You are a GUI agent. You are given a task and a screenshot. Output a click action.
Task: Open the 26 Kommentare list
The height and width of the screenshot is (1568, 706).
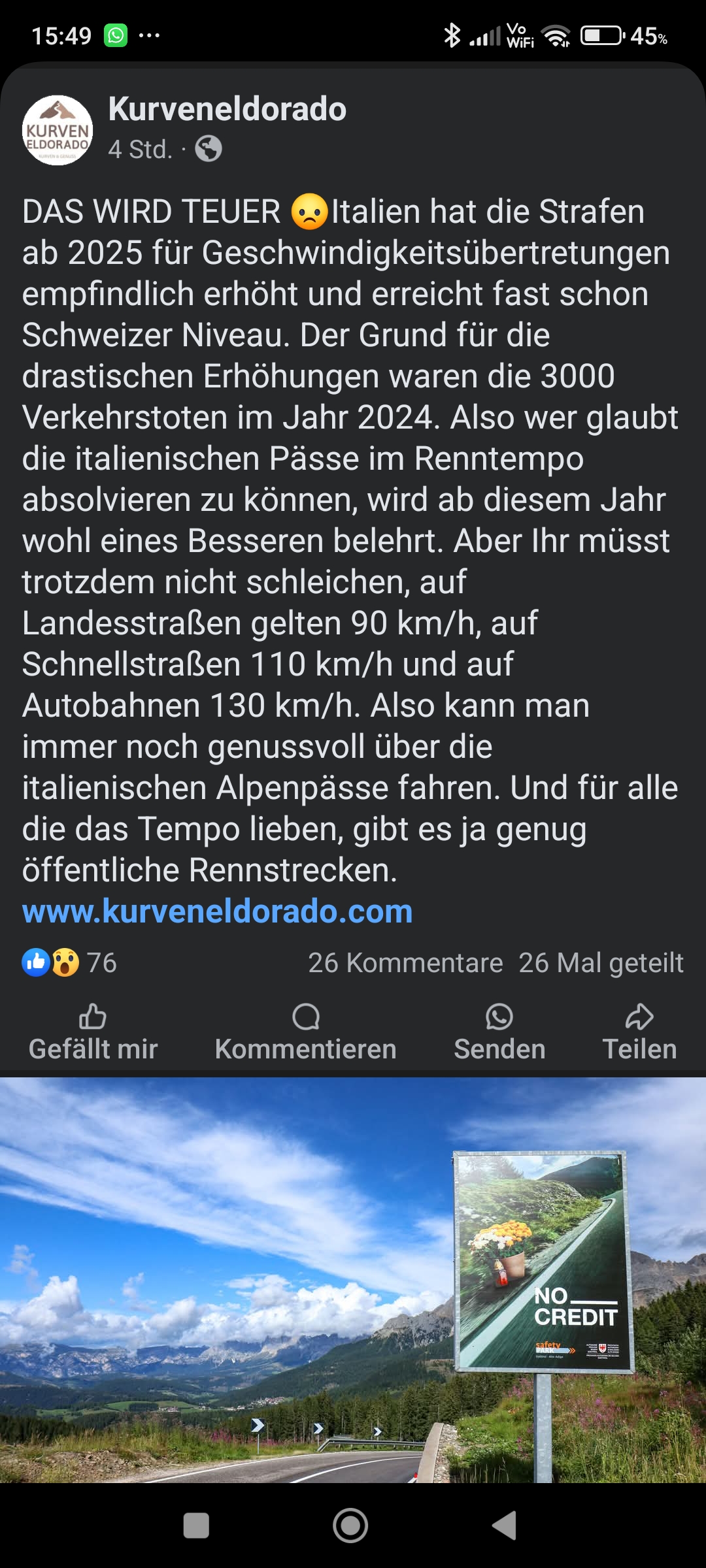[x=405, y=962]
